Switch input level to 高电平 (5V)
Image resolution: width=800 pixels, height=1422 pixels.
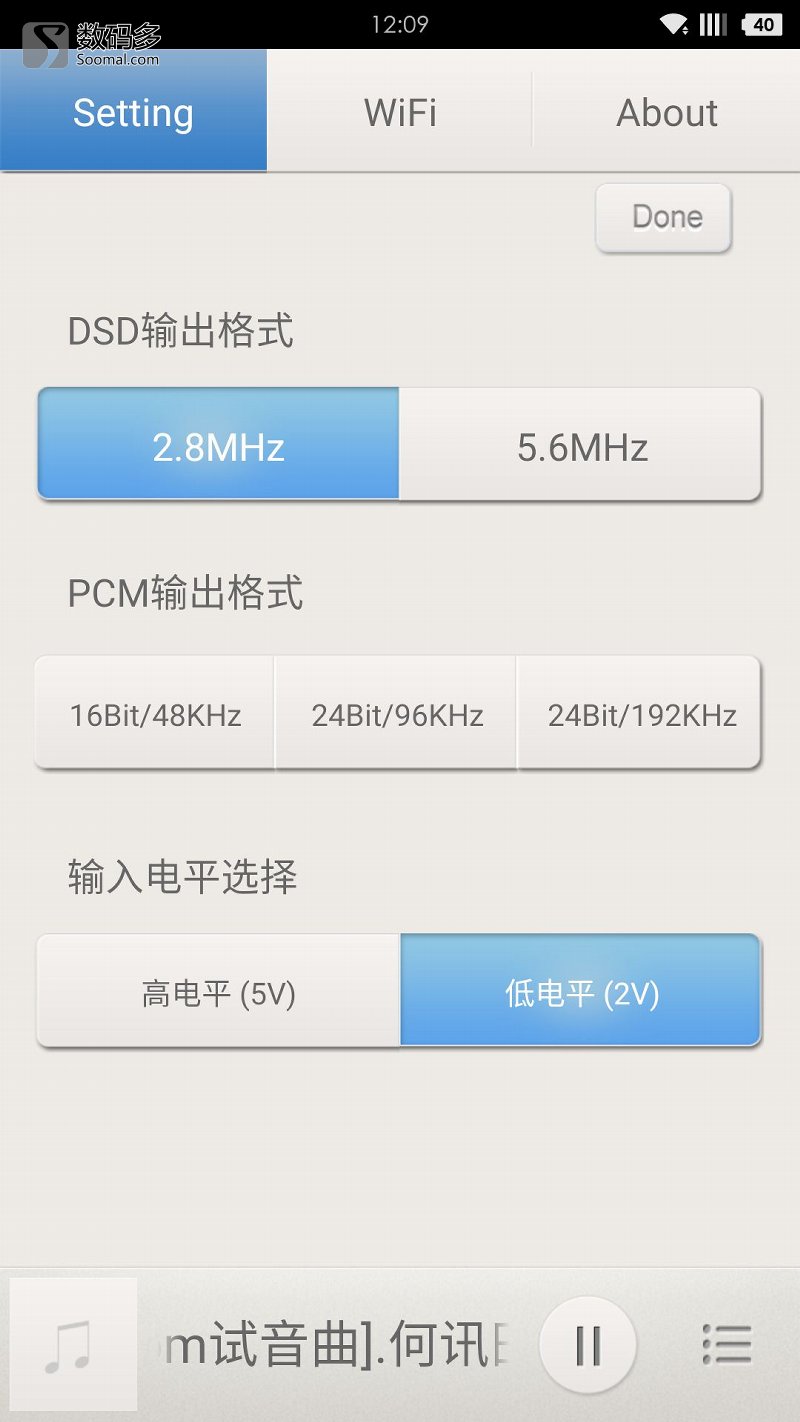215,990
